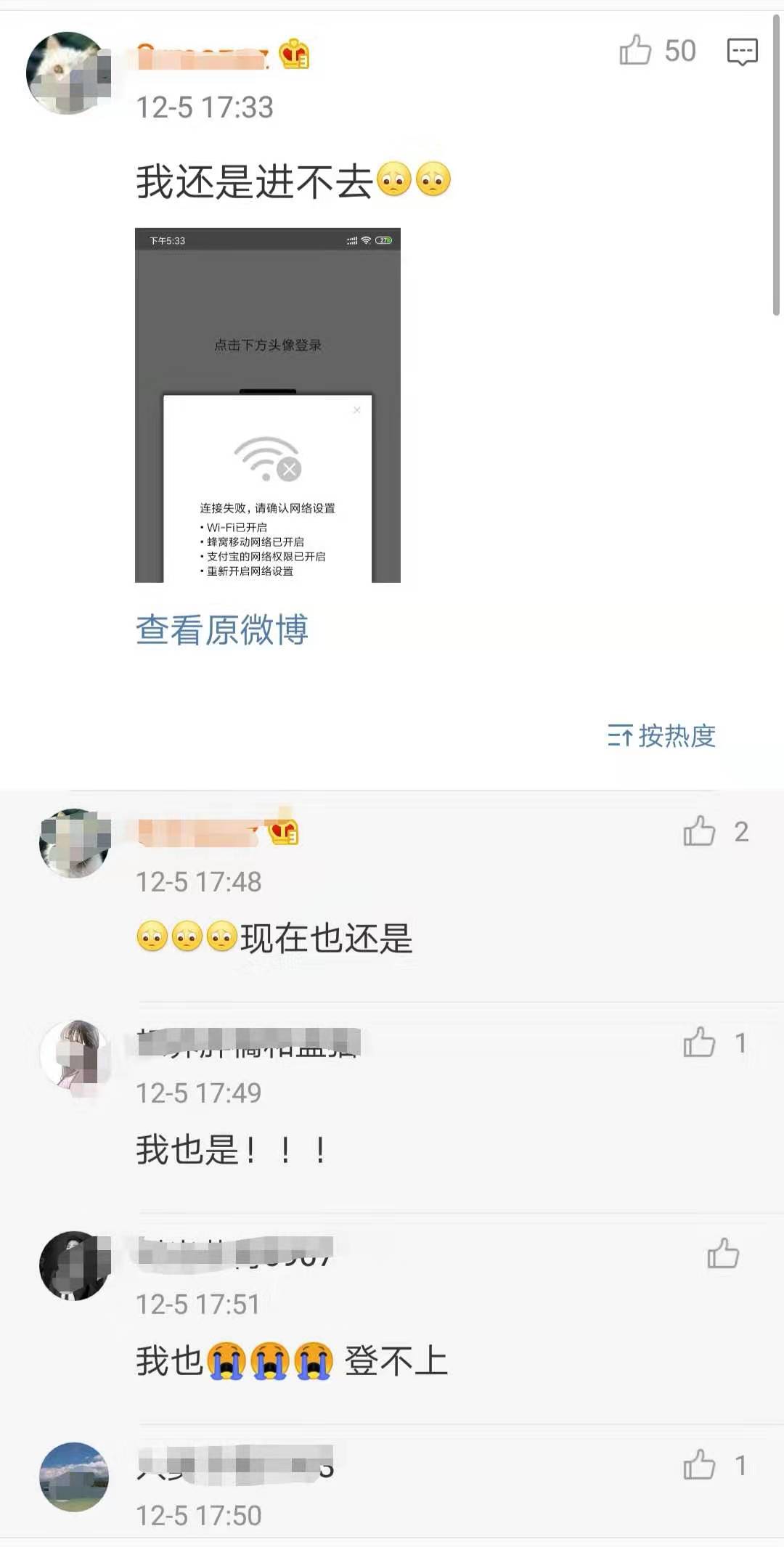Open avatar of the 17:48 replier
784x1547 pixels.
(74, 843)
